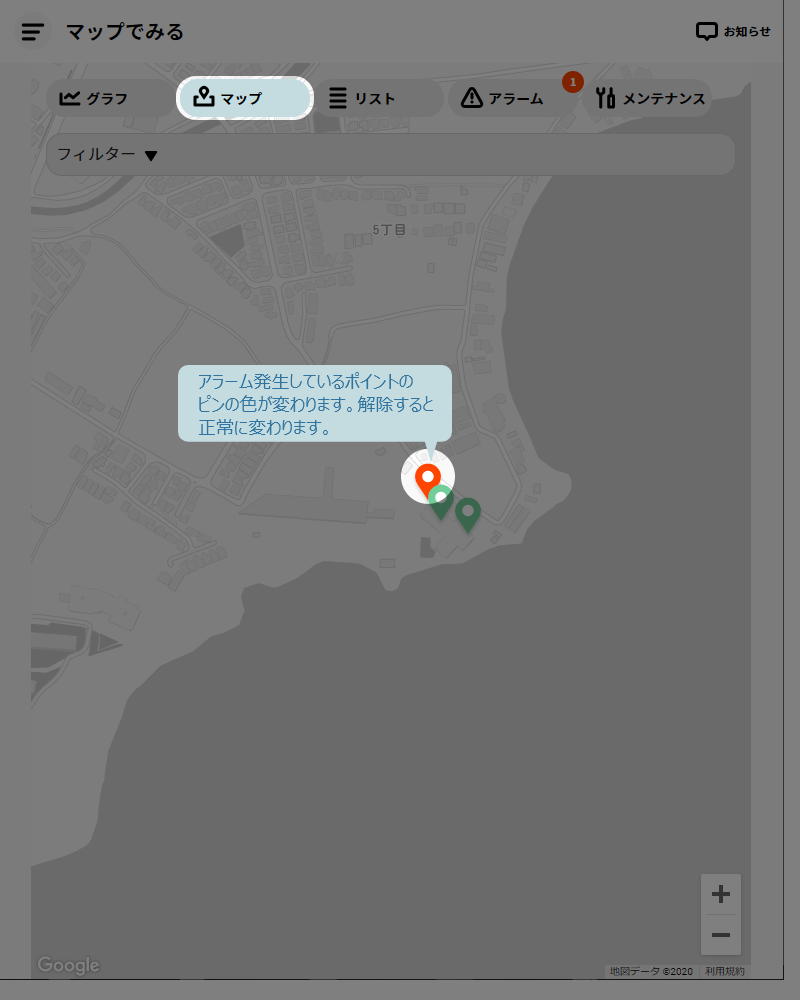Open the hamburger menu button
This screenshot has height=1000, width=800.
[x=32, y=32]
